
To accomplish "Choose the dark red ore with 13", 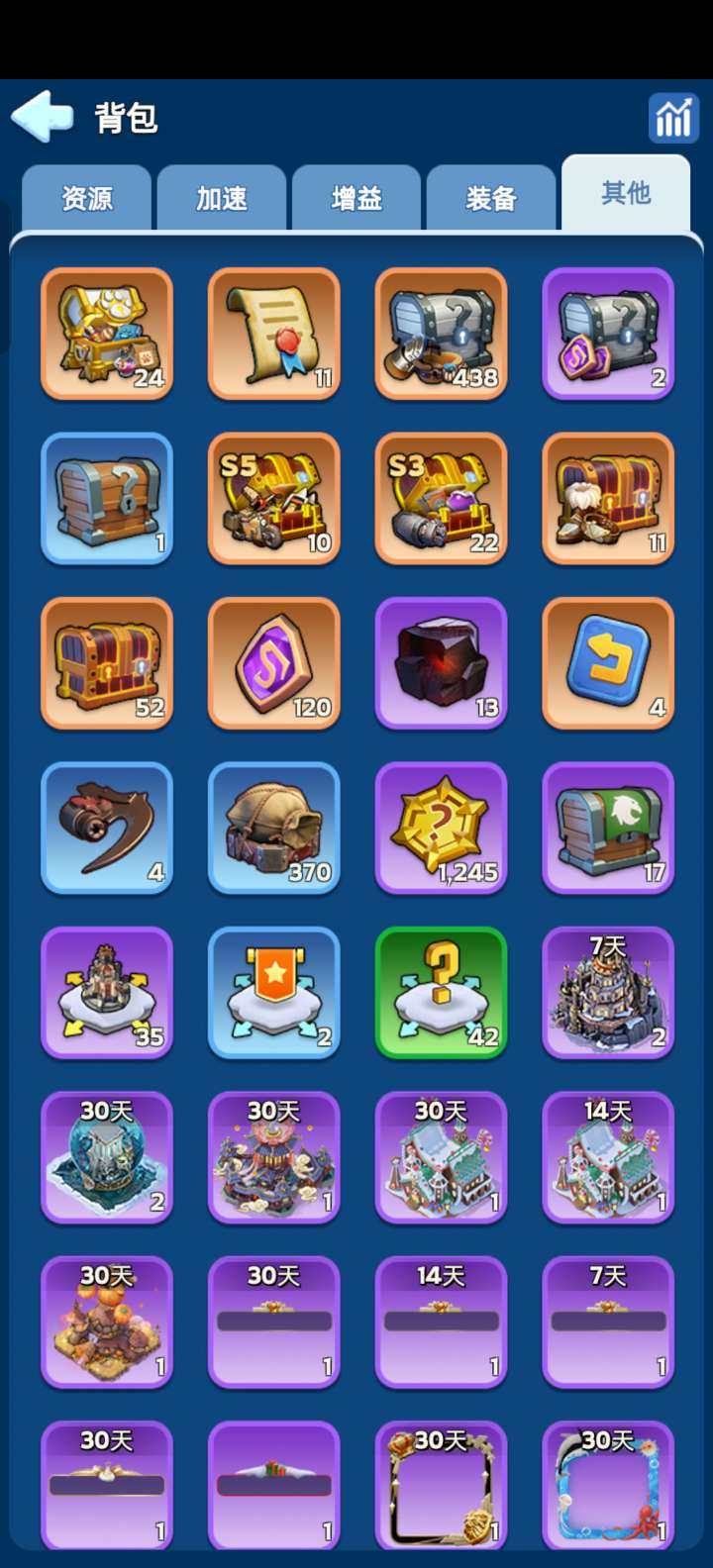I will click(441, 662).
